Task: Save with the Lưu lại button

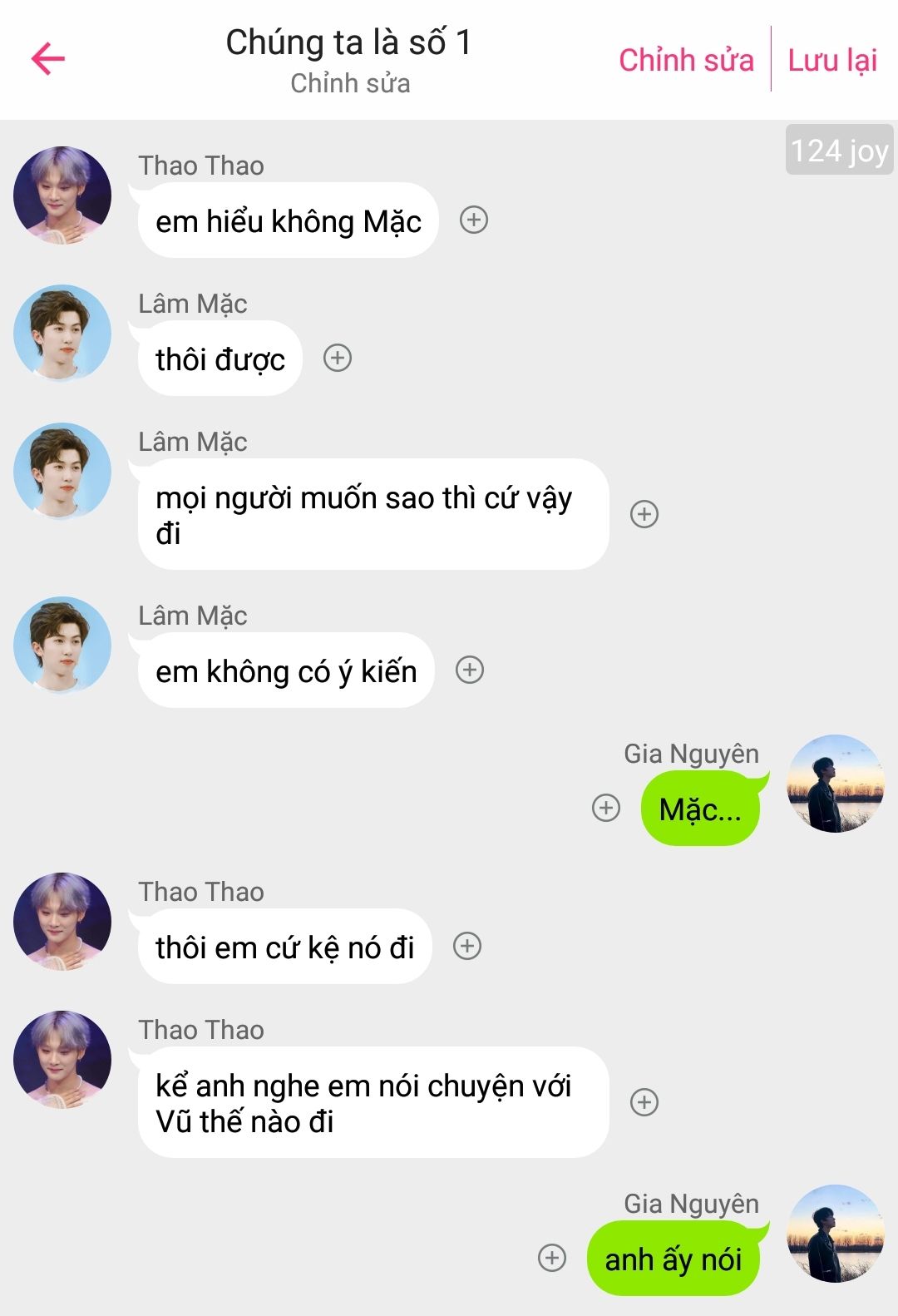Action: 832,60
